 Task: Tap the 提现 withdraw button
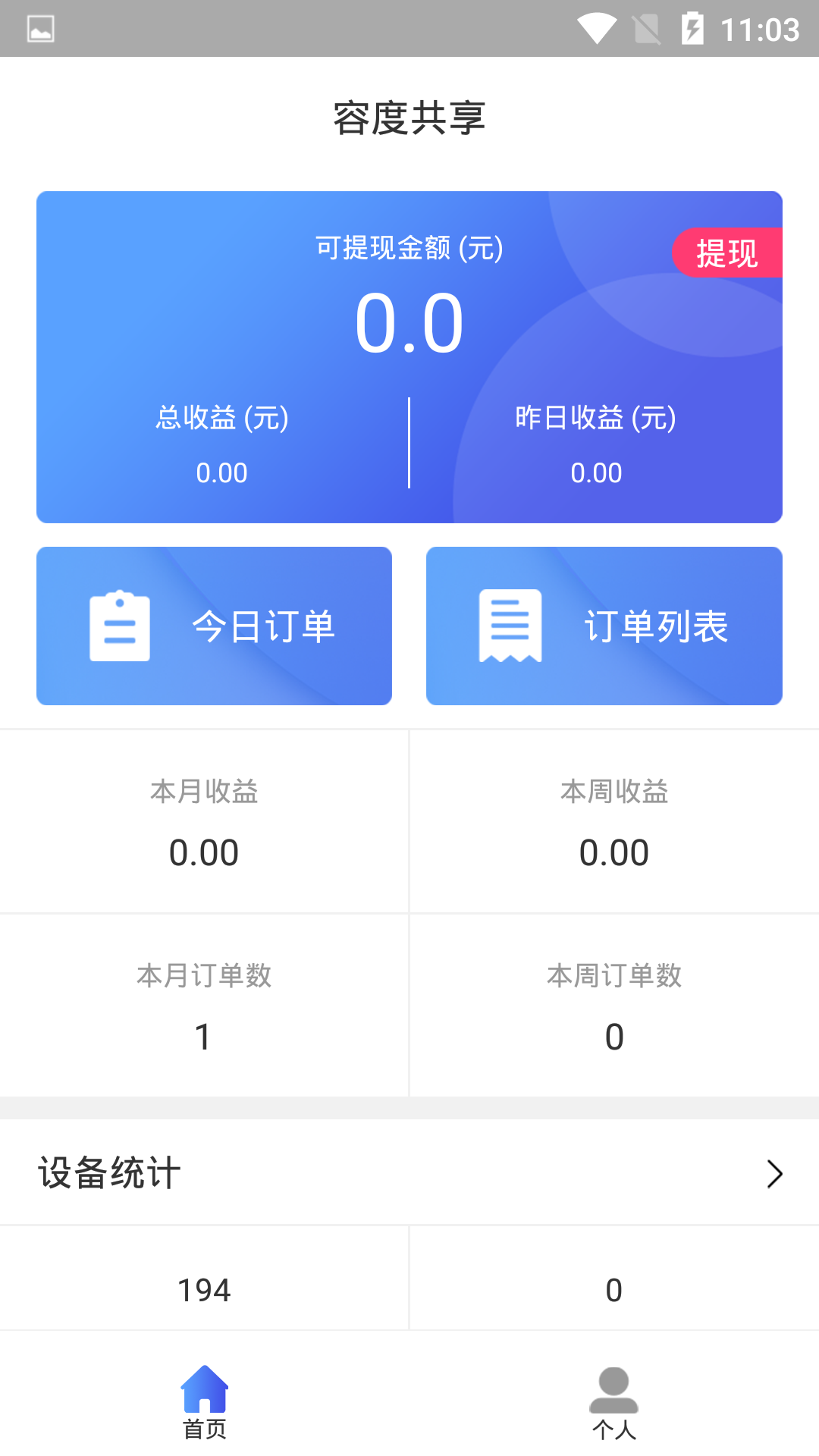tap(726, 253)
